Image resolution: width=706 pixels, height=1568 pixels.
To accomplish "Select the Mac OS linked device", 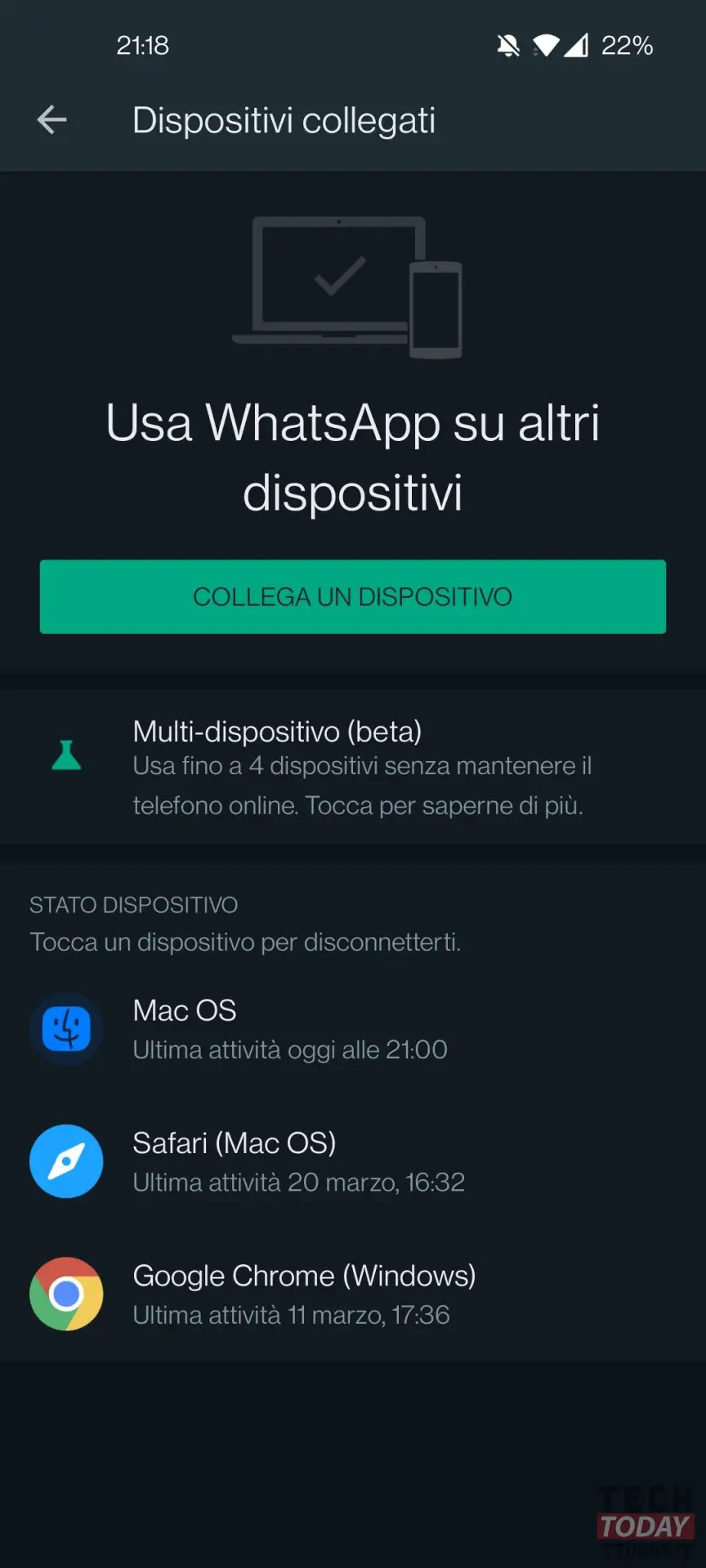I will 353,1029.
